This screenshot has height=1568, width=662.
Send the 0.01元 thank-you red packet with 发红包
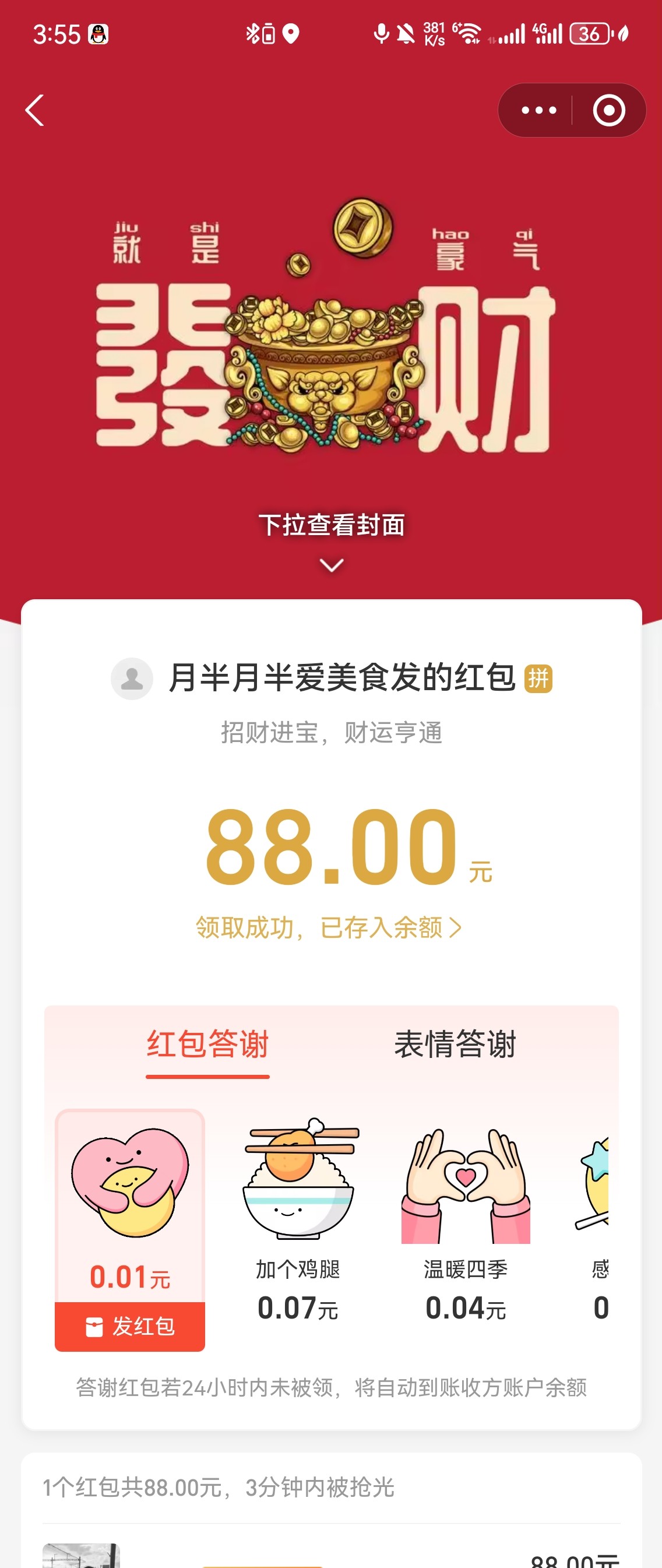[x=129, y=1326]
